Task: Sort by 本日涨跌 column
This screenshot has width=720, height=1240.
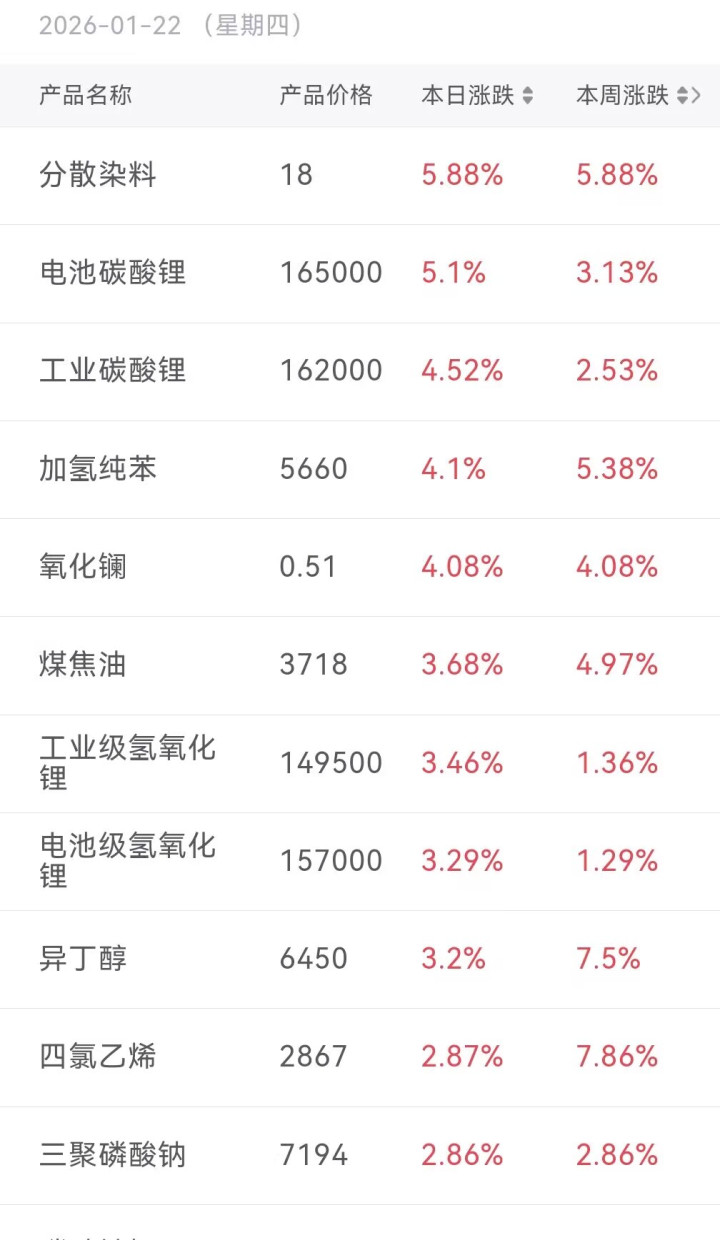Action: 477,96
